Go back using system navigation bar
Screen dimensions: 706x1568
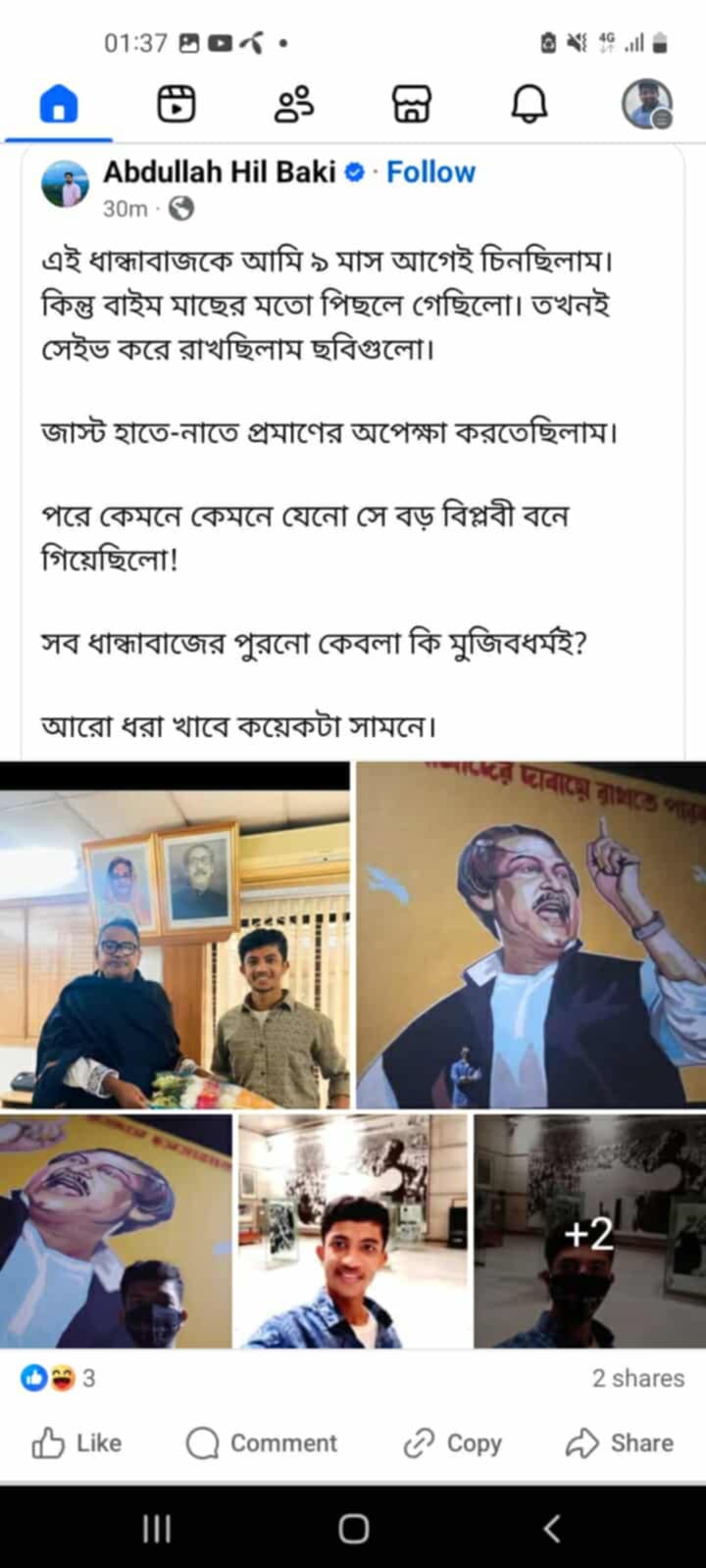click(x=551, y=1528)
